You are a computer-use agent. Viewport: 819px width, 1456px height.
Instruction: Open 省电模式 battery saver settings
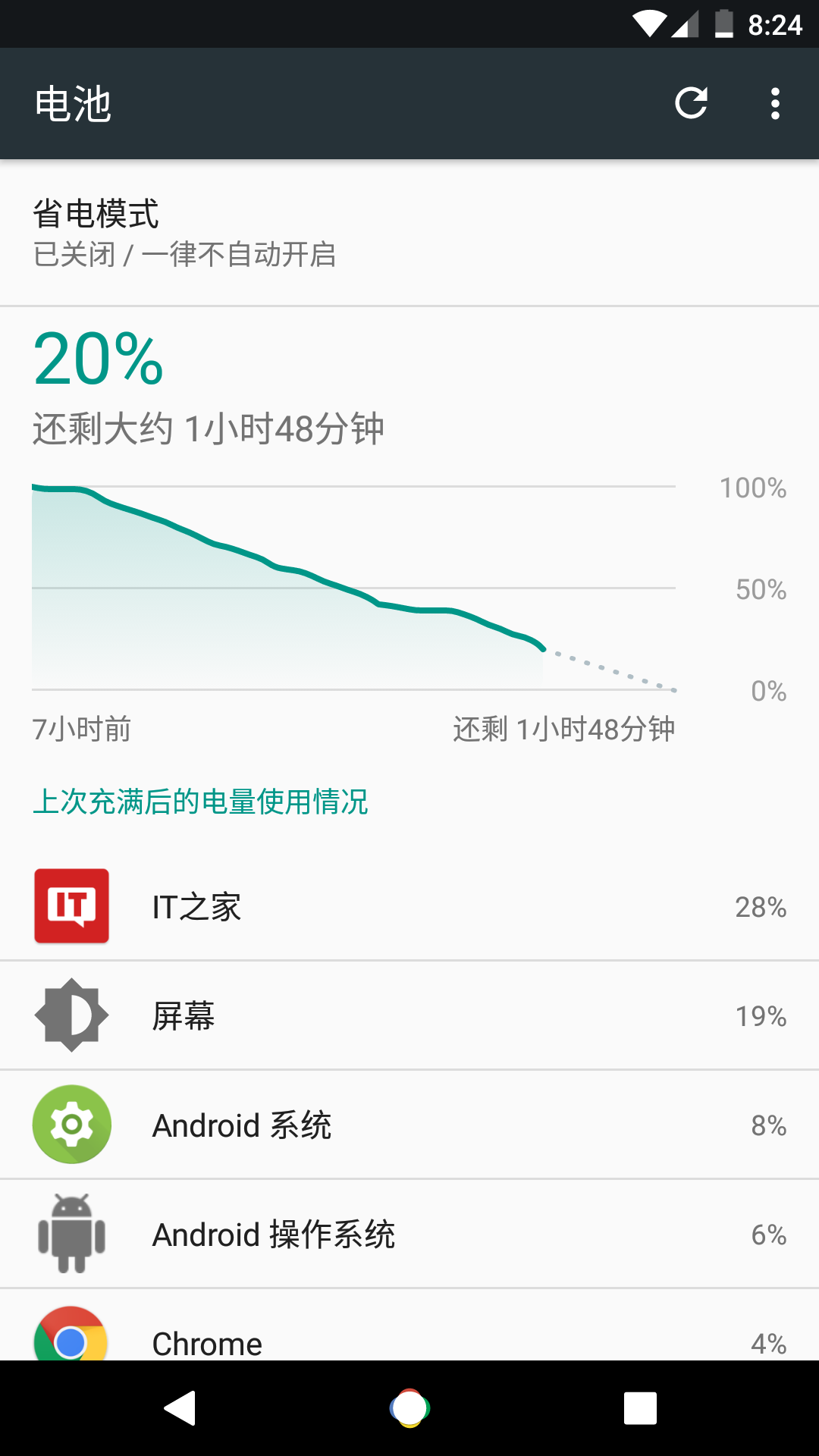pyautogui.click(x=409, y=233)
